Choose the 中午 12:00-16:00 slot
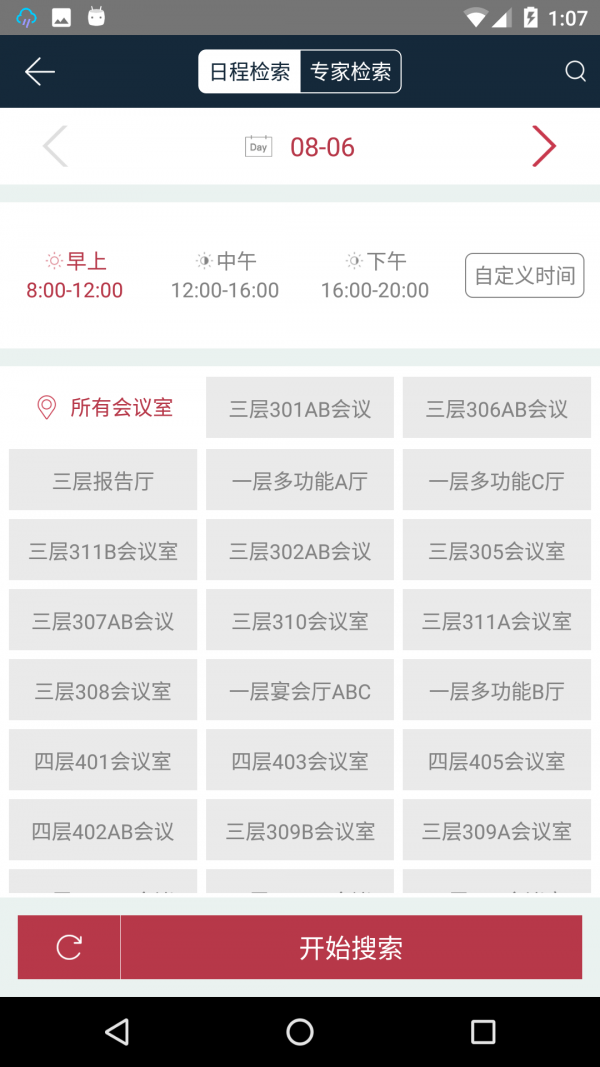Image resolution: width=600 pixels, height=1067 pixels. click(225, 276)
